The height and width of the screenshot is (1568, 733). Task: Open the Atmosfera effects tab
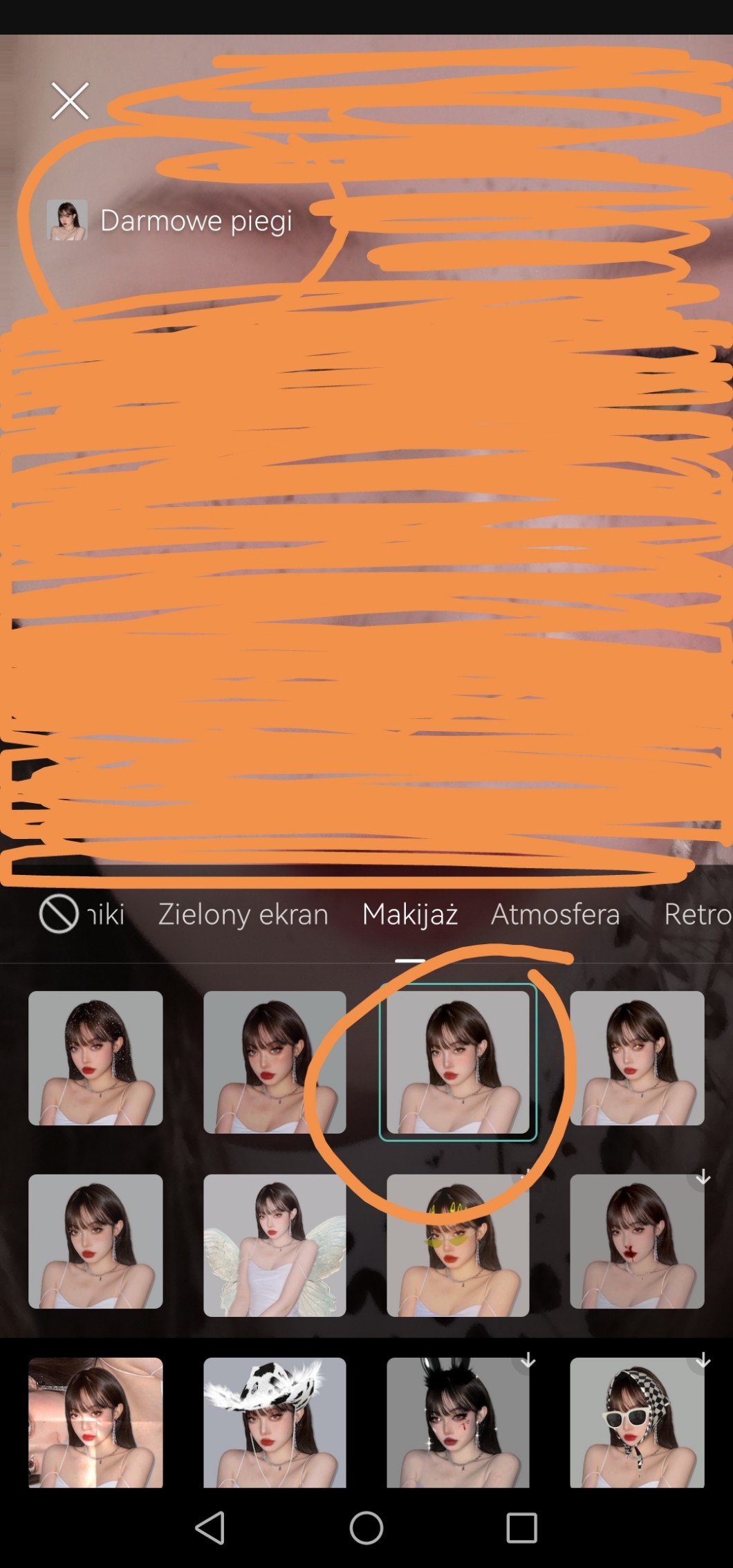point(555,914)
